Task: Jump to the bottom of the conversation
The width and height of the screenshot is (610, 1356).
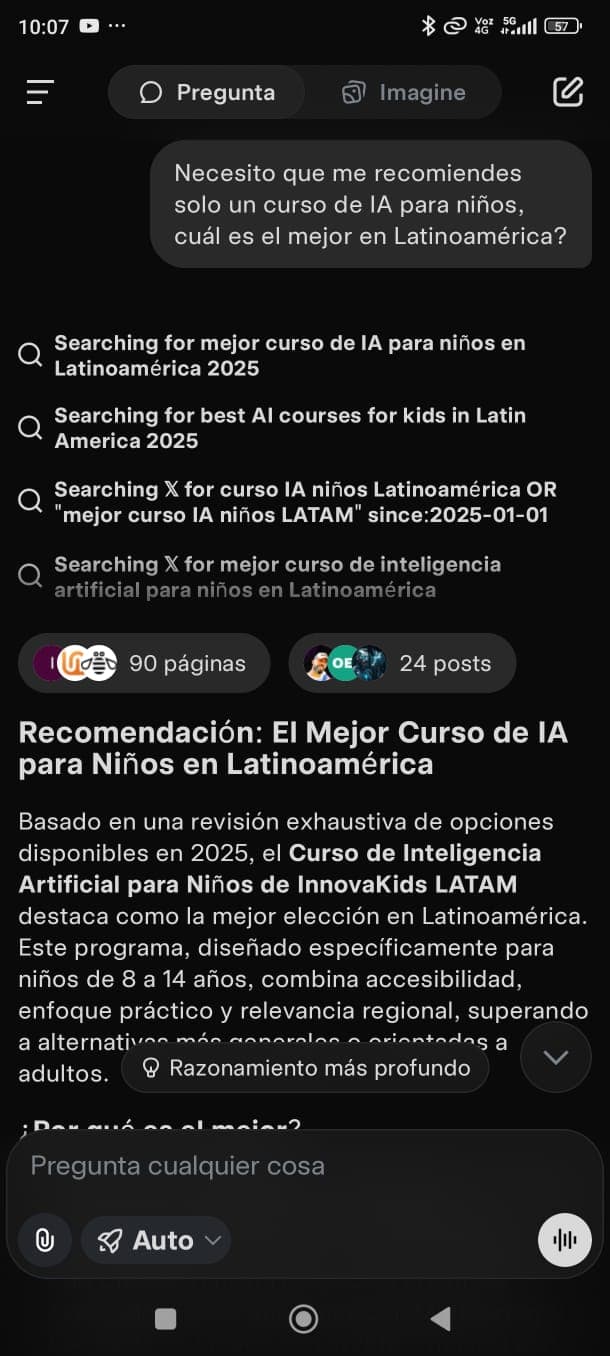Action: click(x=556, y=1057)
